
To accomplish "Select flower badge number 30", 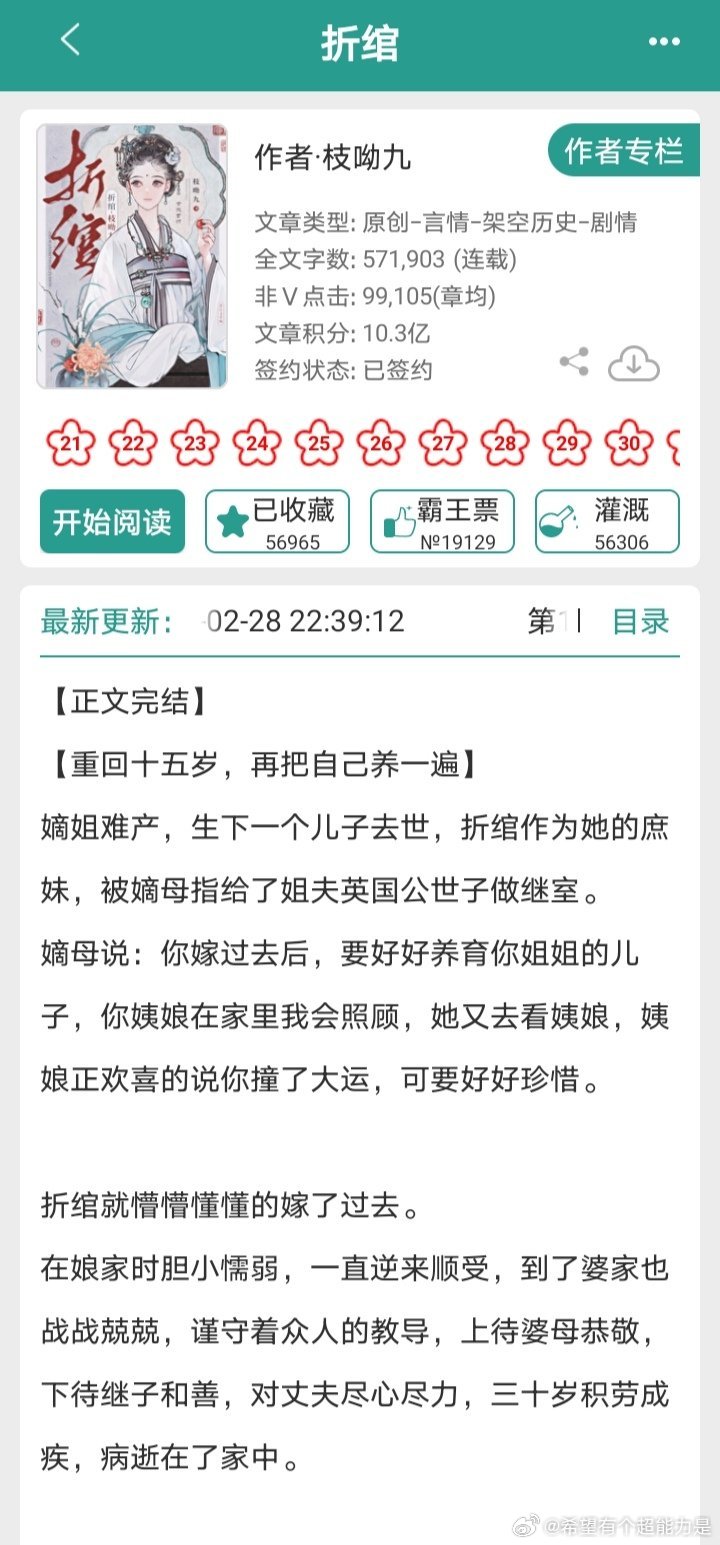I will pos(629,444).
